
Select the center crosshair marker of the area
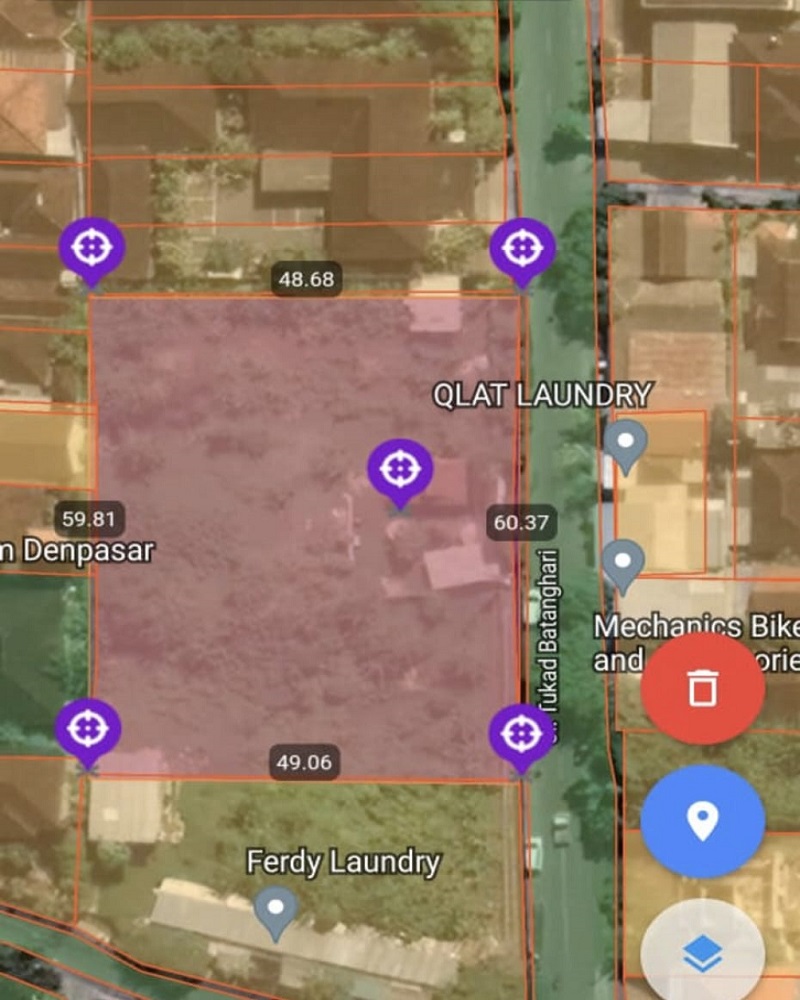coord(400,469)
